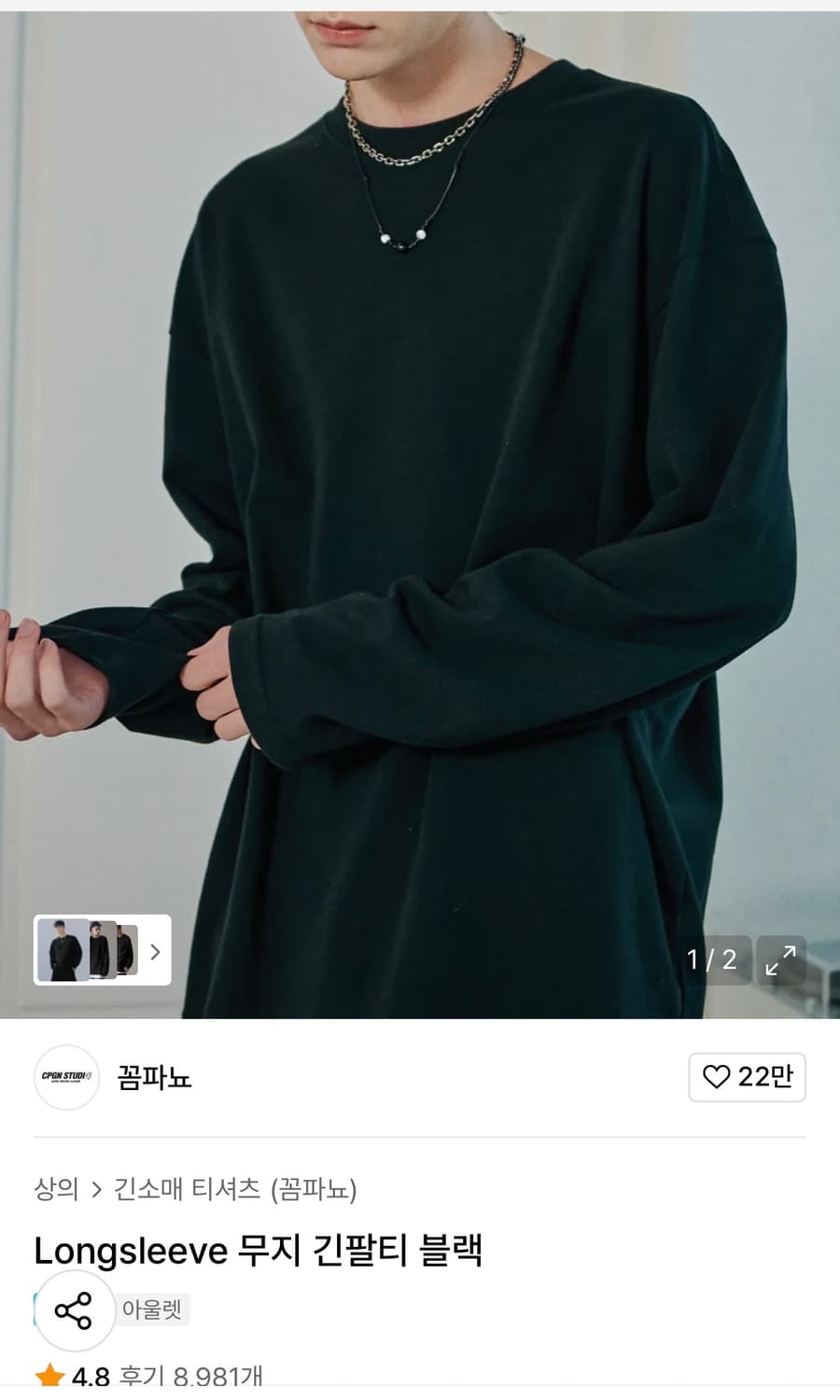Tap the 1/2 image counter indicator
This screenshot has width=840, height=1400.
click(x=715, y=959)
